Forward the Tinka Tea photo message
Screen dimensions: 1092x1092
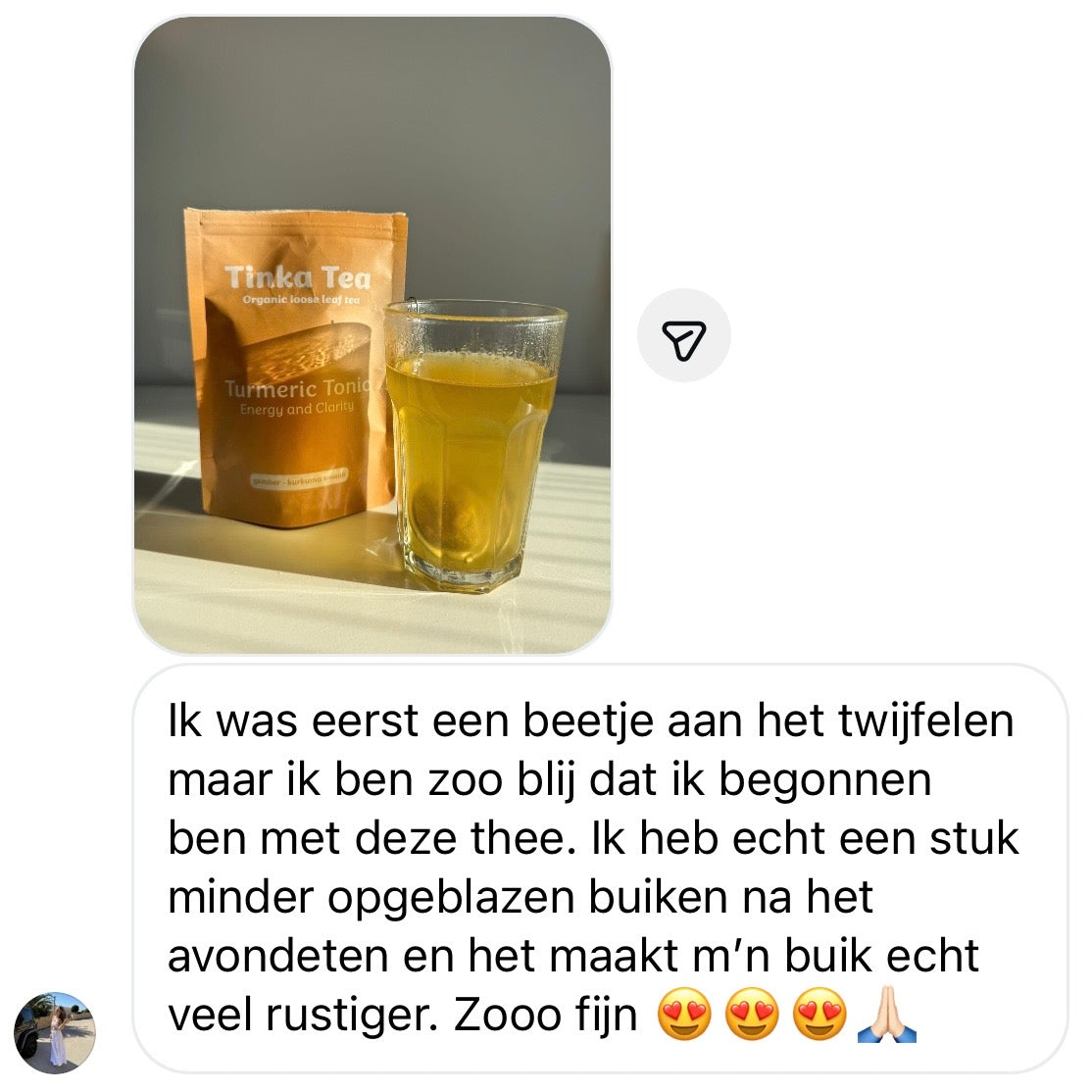coord(683,335)
